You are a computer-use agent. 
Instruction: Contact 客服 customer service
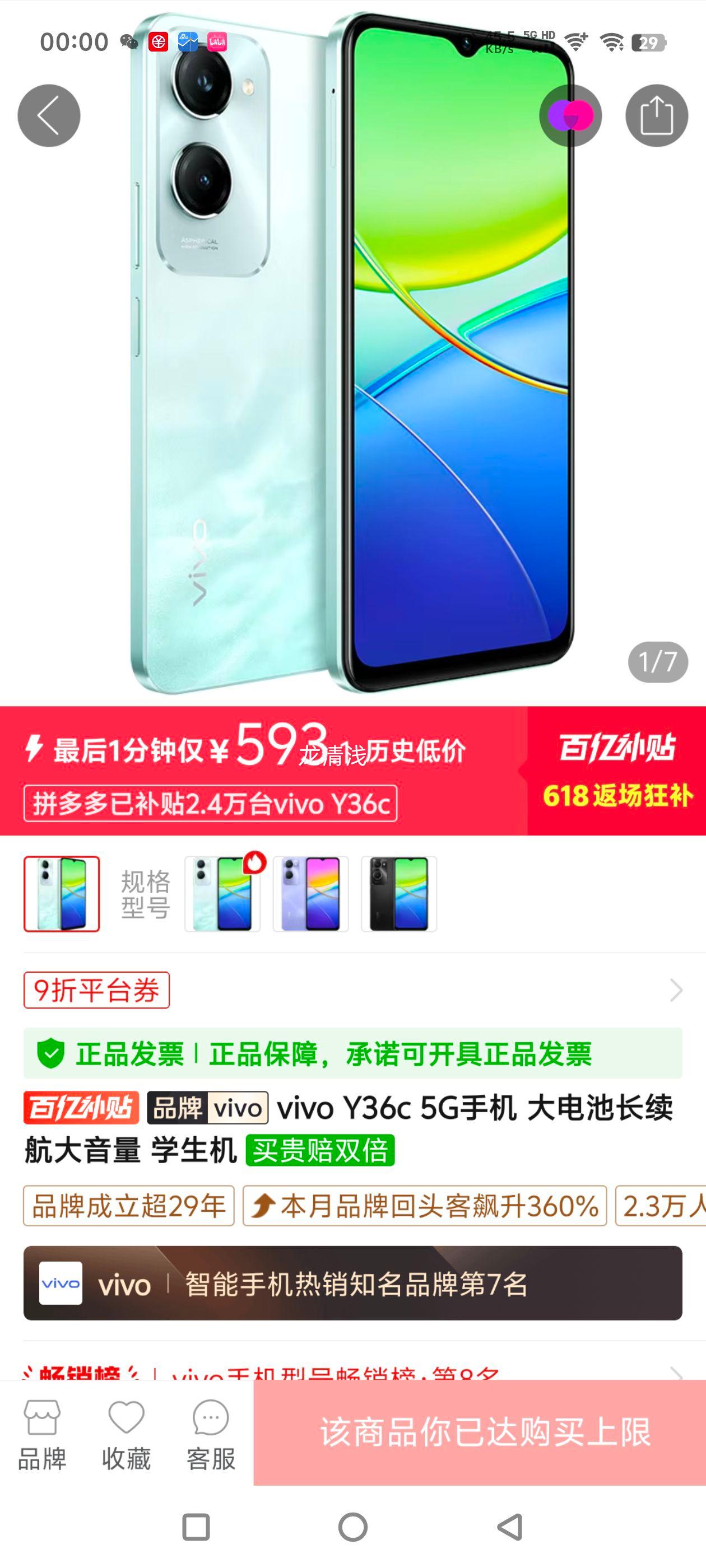[x=211, y=1434]
